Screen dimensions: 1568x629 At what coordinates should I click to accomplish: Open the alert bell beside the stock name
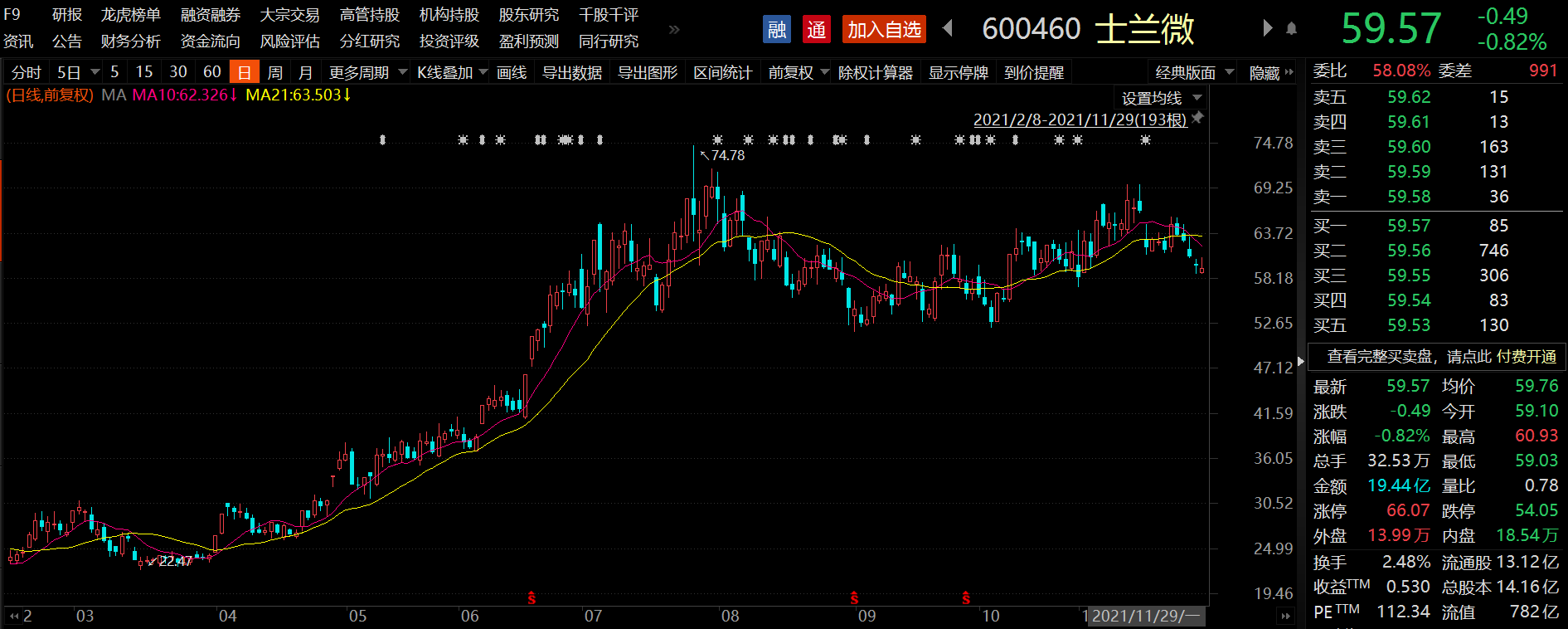pyautogui.click(x=1291, y=29)
